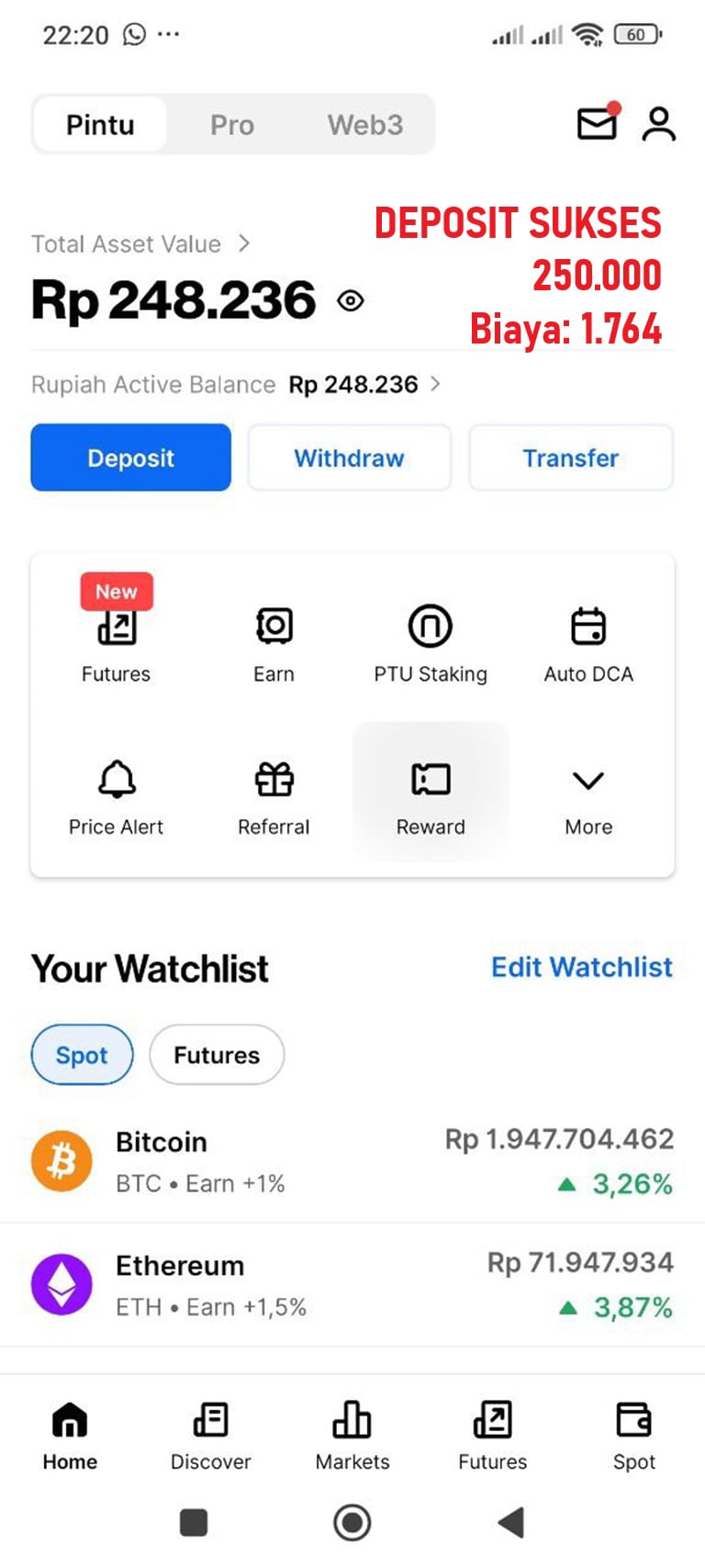The height and width of the screenshot is (1568, 705).
Task: Click the Deposit button
Action: (x=130, y=457)
